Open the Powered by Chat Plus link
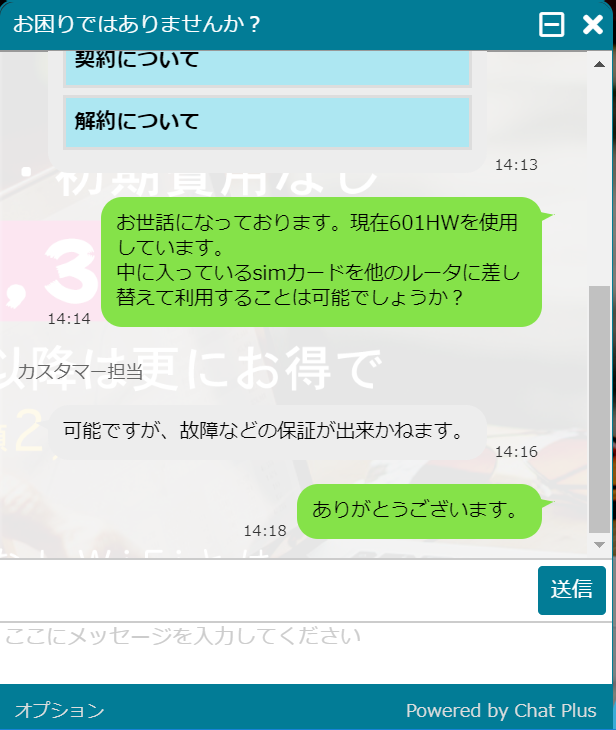This screenshot has height=730, width=616. [501, 711]
